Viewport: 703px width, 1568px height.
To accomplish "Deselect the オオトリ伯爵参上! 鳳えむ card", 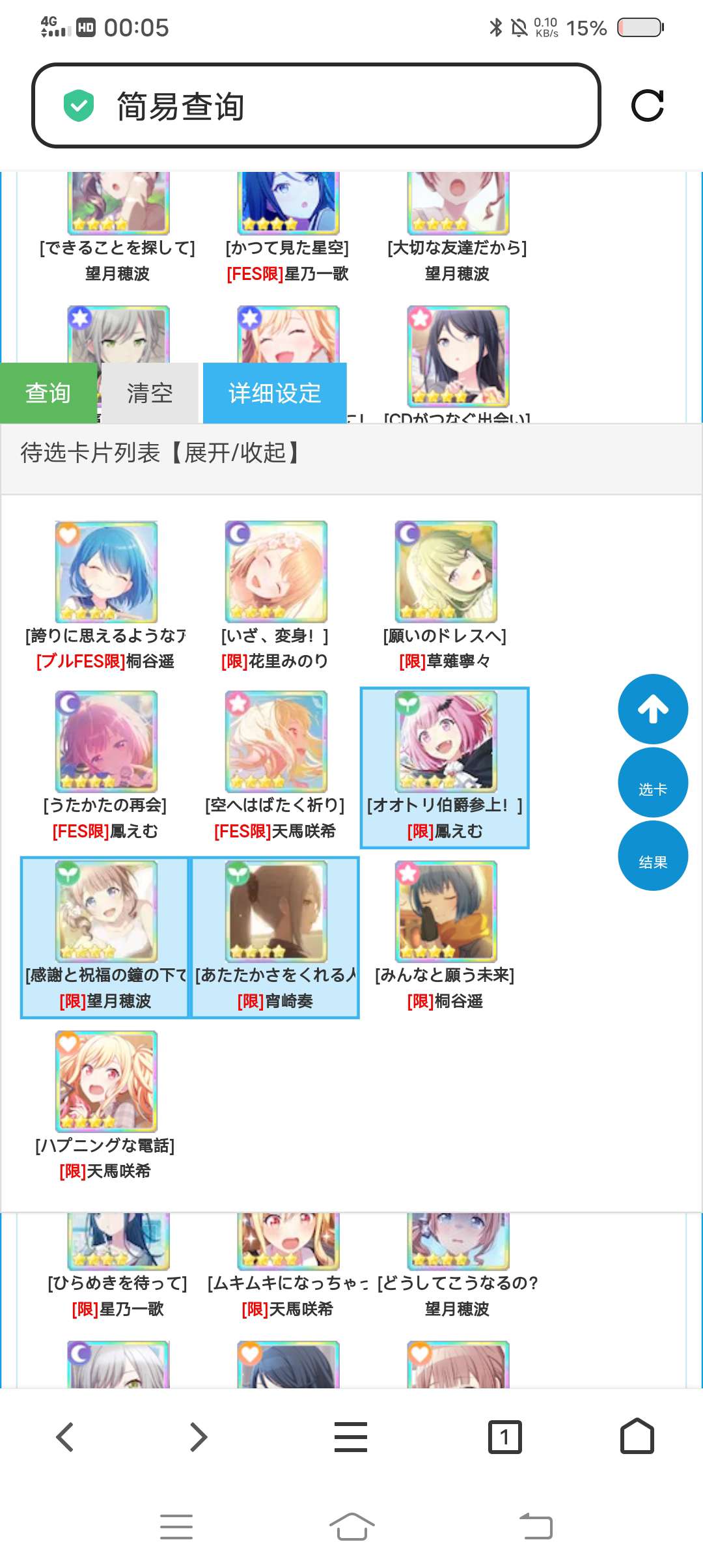I will tap(446, 742).
